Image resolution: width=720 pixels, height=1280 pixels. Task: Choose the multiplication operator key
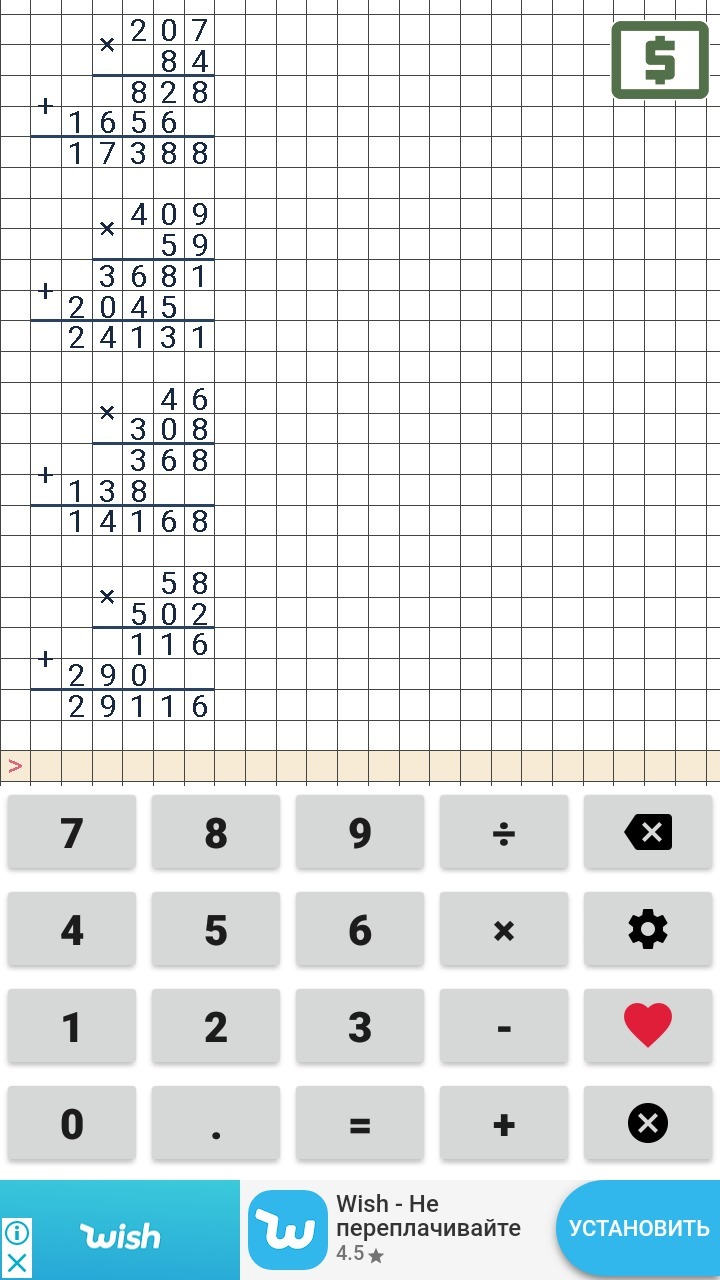[504, 930]
